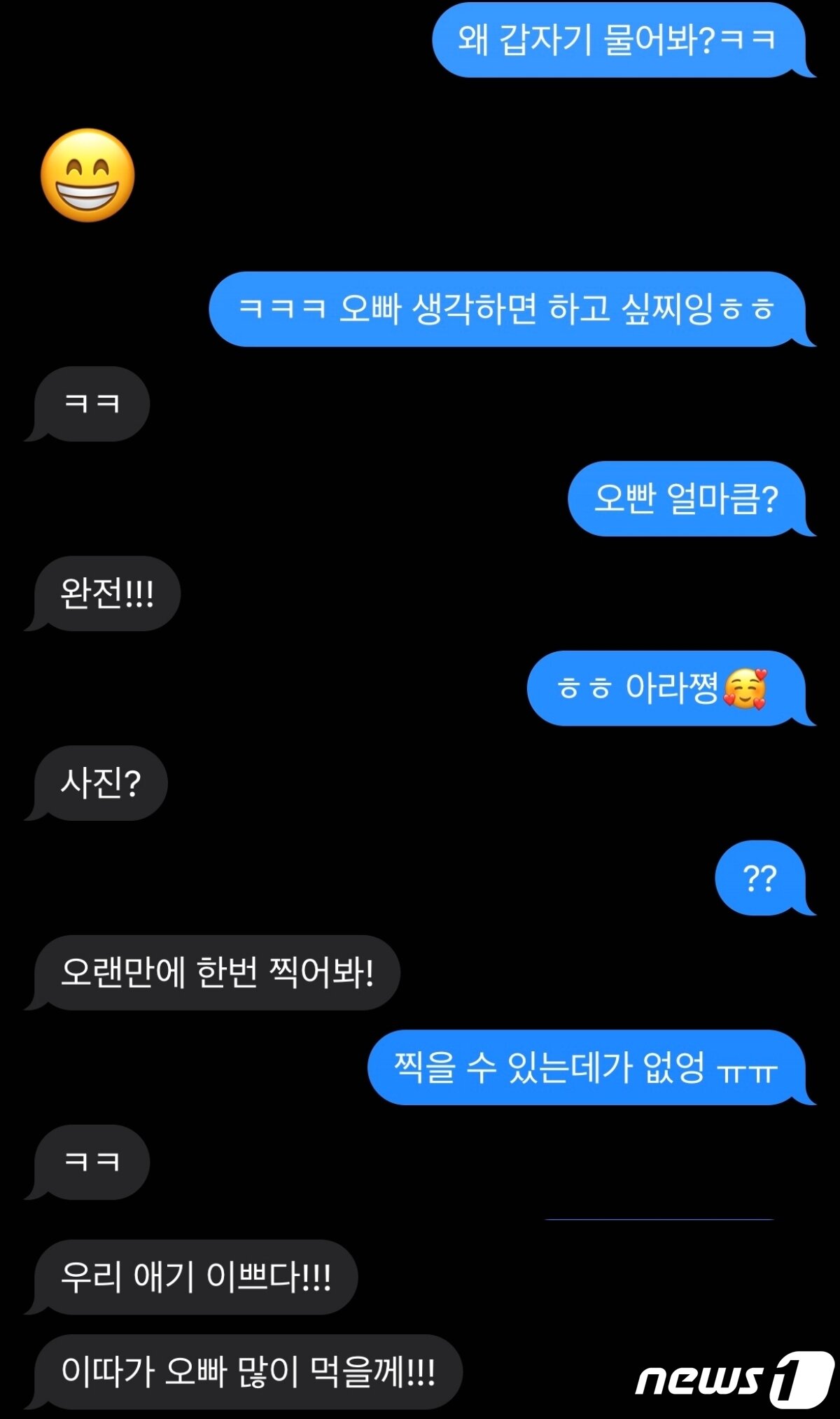
Task: Select the 오빠 생각하면 하고 싶찌잉 bubble
Action: click(x=511, y=314)
